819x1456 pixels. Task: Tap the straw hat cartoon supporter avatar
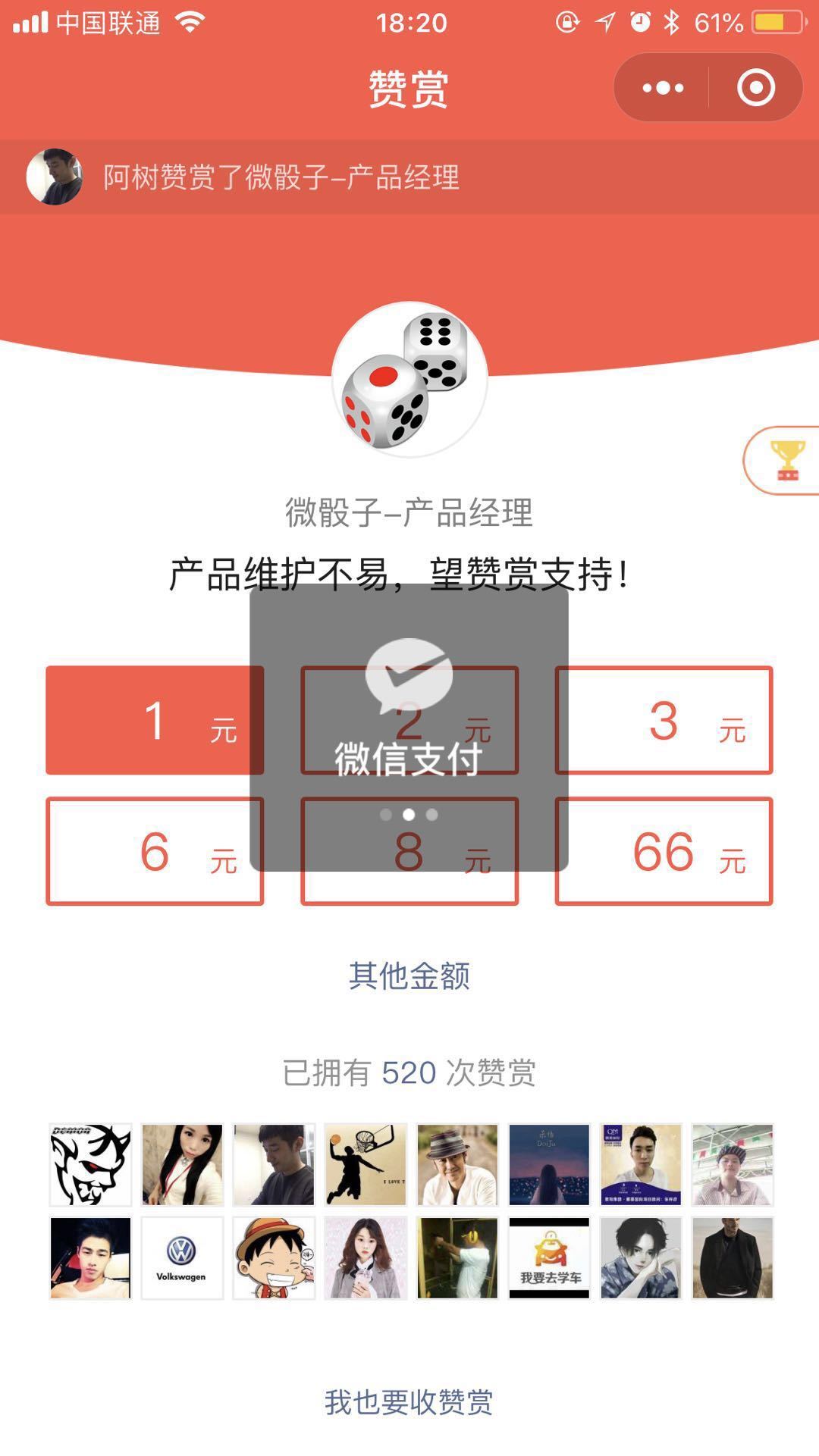(x=274, y=1258)
